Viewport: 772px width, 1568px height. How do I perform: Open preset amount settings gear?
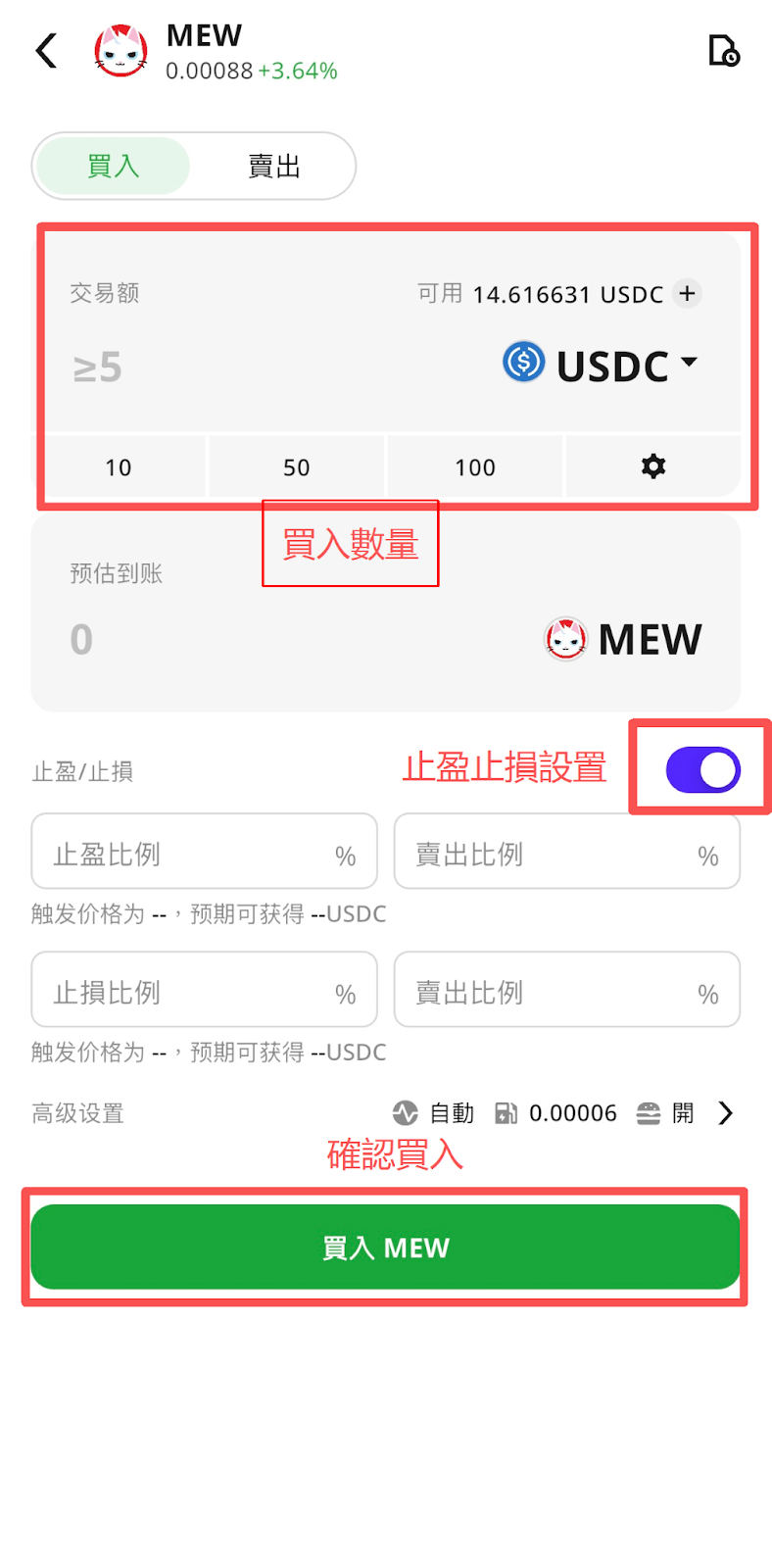tap(653, 466)
